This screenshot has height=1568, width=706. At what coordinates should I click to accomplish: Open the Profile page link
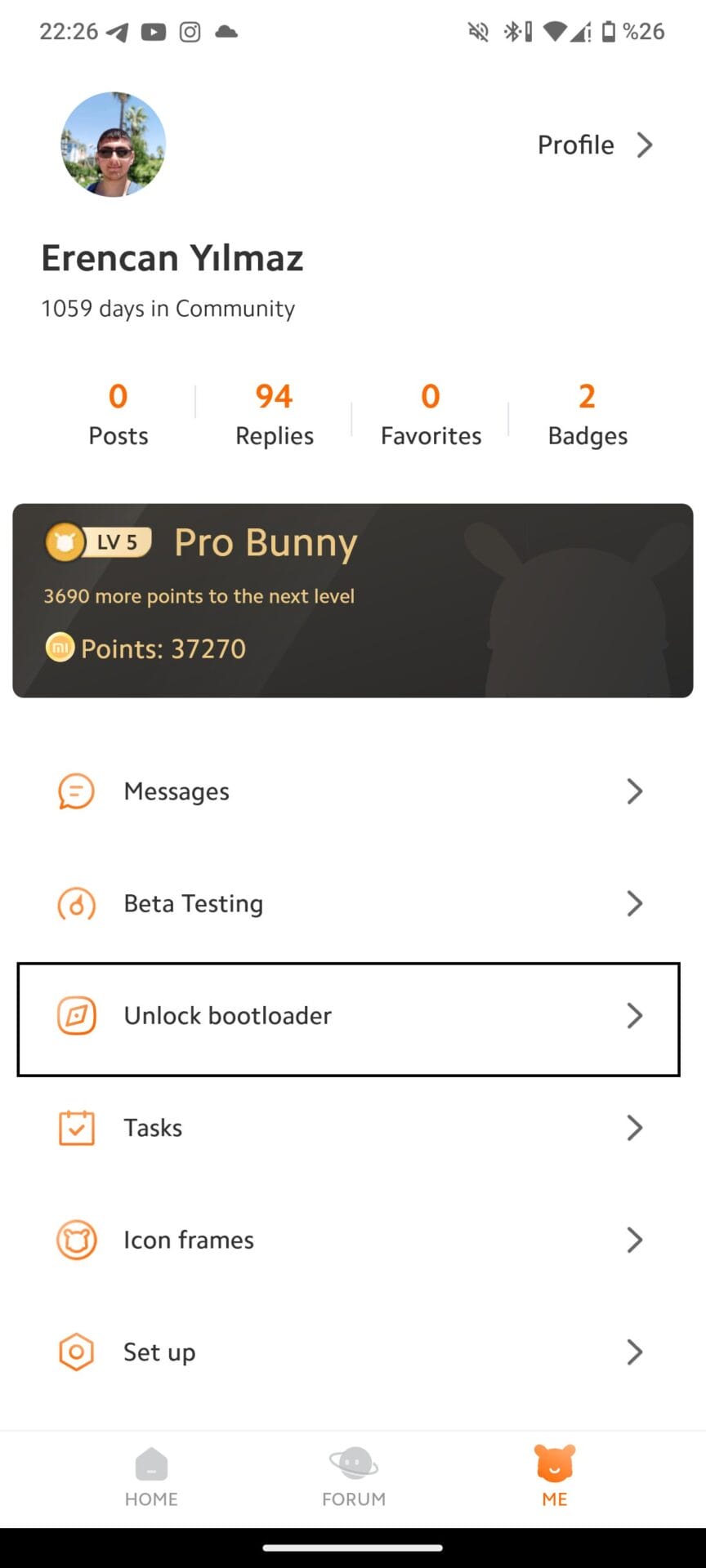595,145
